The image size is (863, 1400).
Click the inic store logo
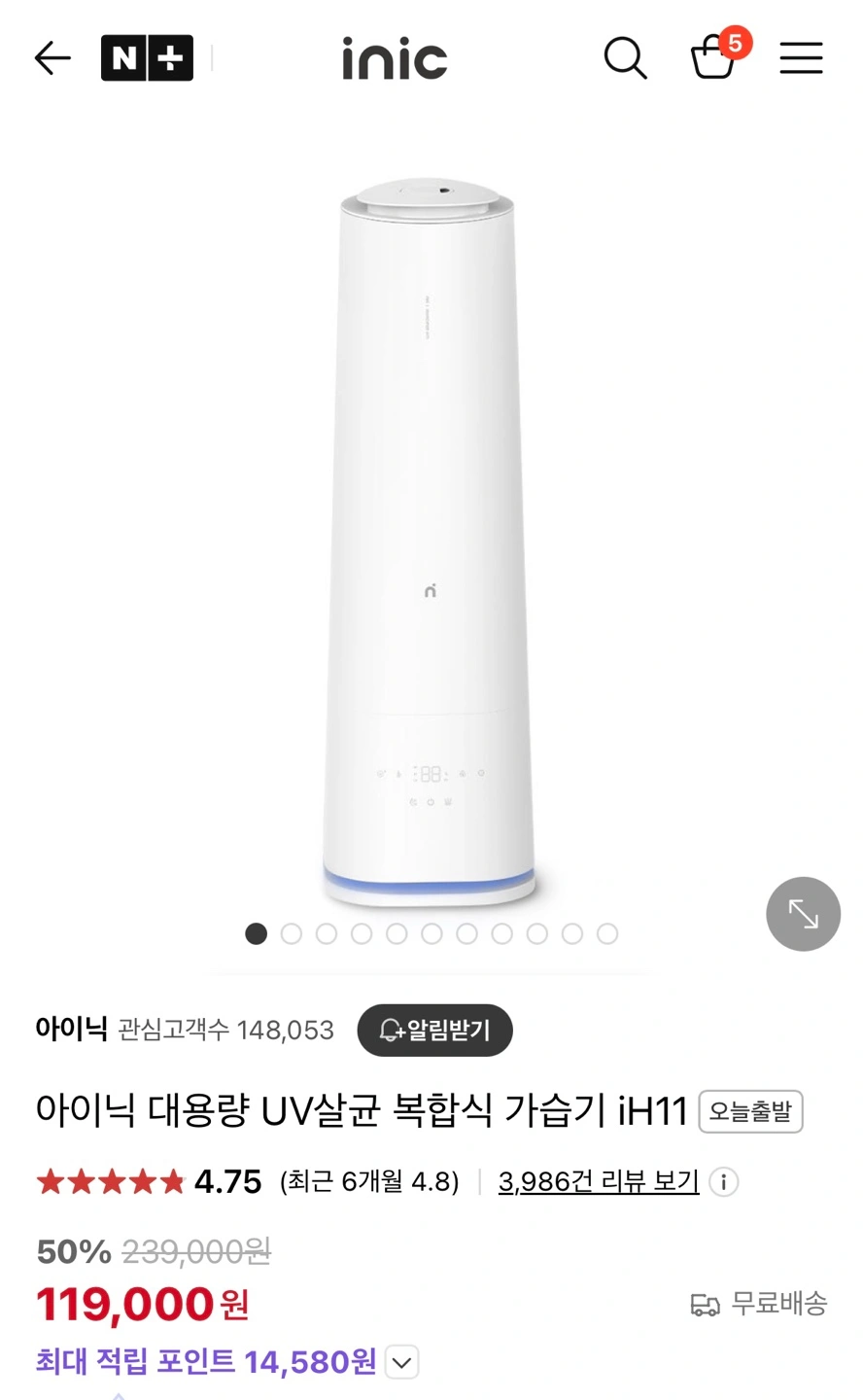coord(395,58)
